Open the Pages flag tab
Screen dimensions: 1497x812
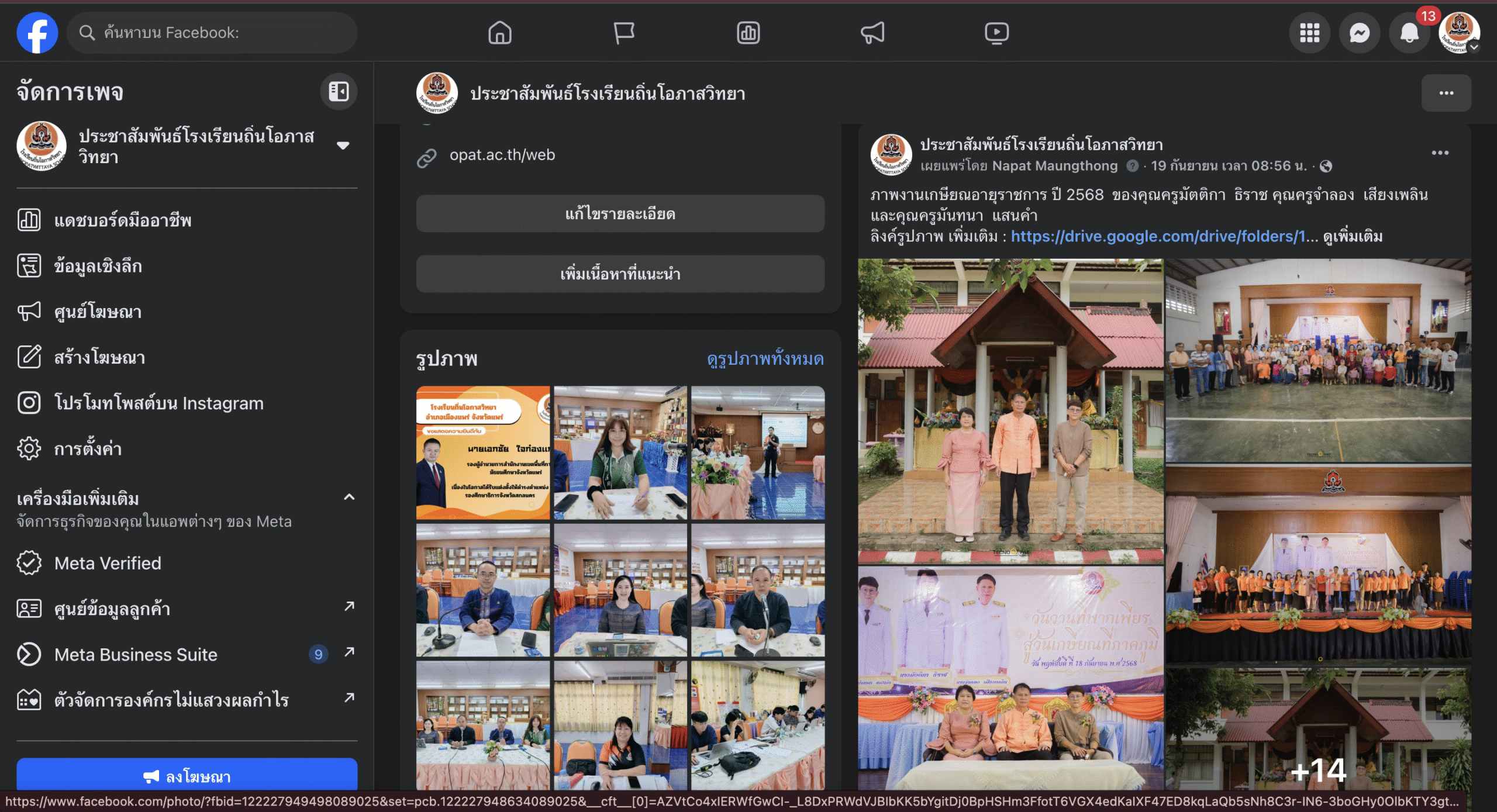(623, 33)
